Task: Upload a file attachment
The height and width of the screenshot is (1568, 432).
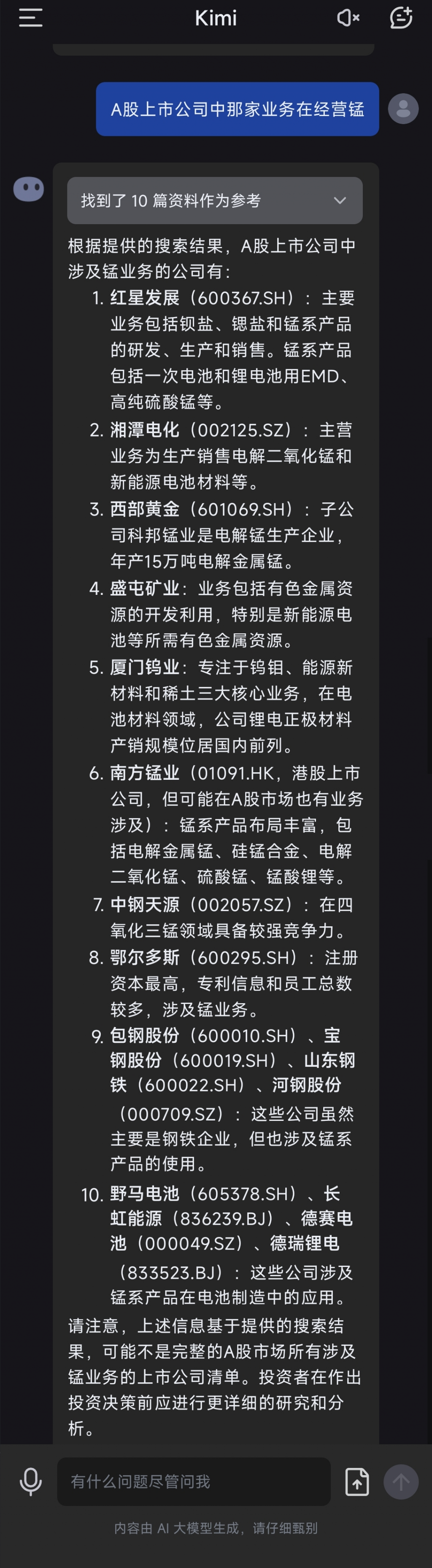Action: tap(356, 1481)
